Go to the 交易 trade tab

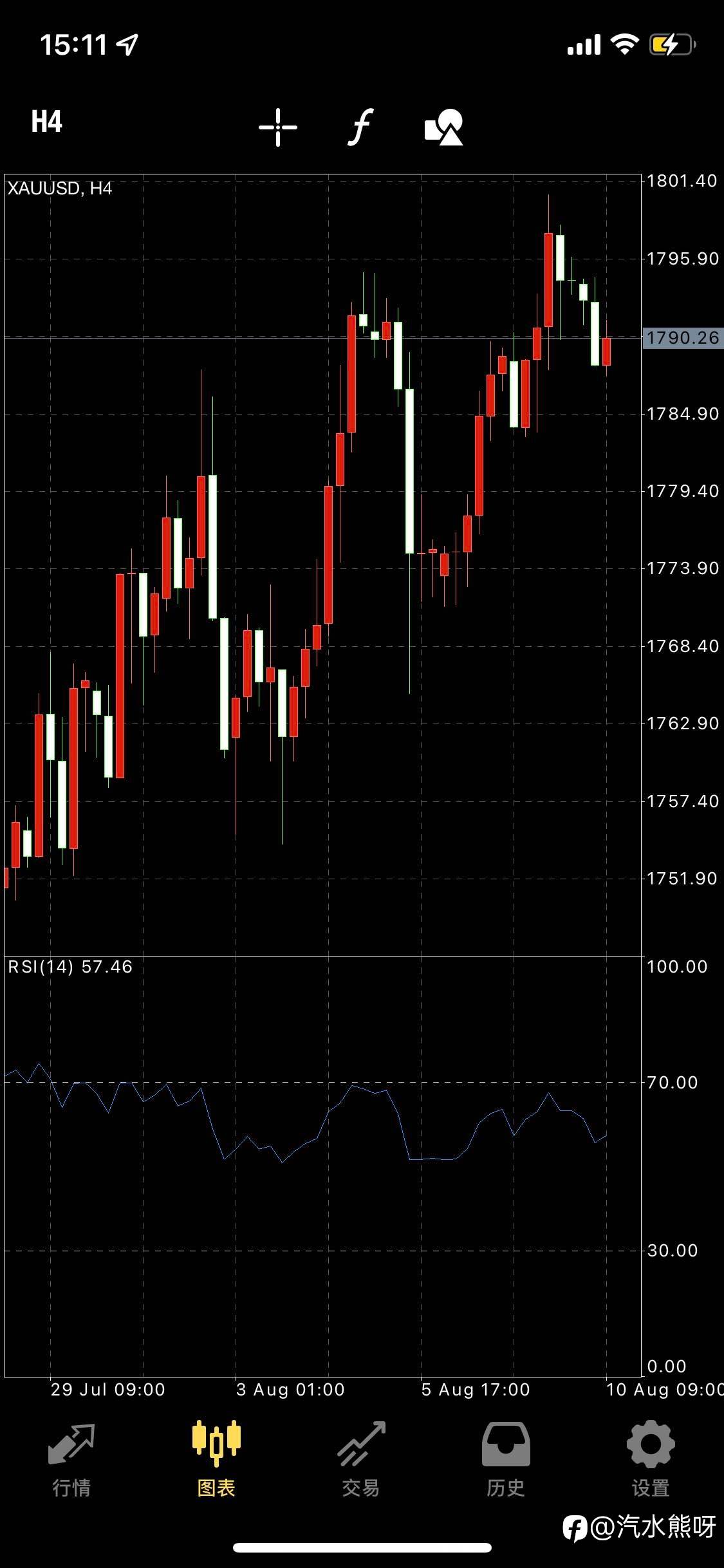(x=361, y=1460)
